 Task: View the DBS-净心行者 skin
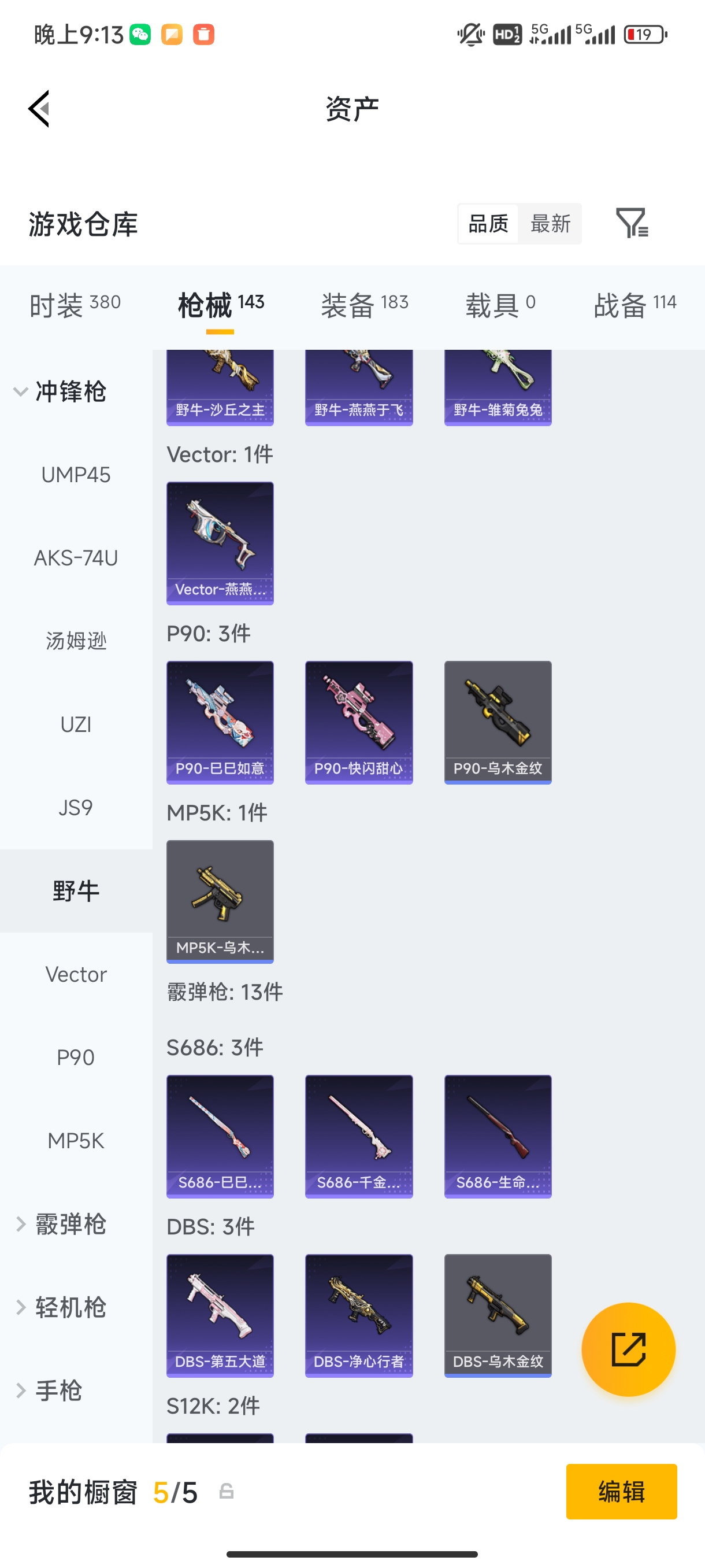point(358,1315)
